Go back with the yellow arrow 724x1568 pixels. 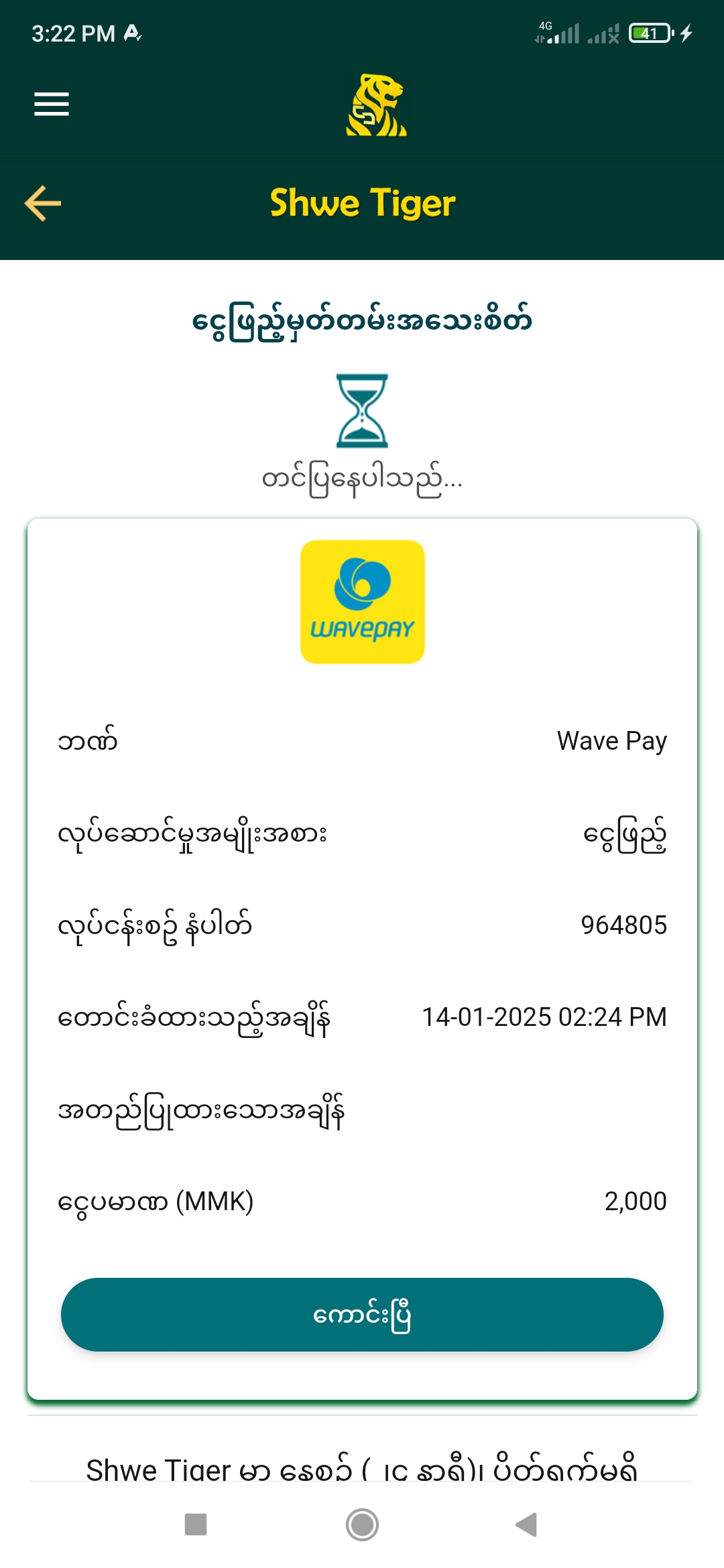click(x=43, y=203)
